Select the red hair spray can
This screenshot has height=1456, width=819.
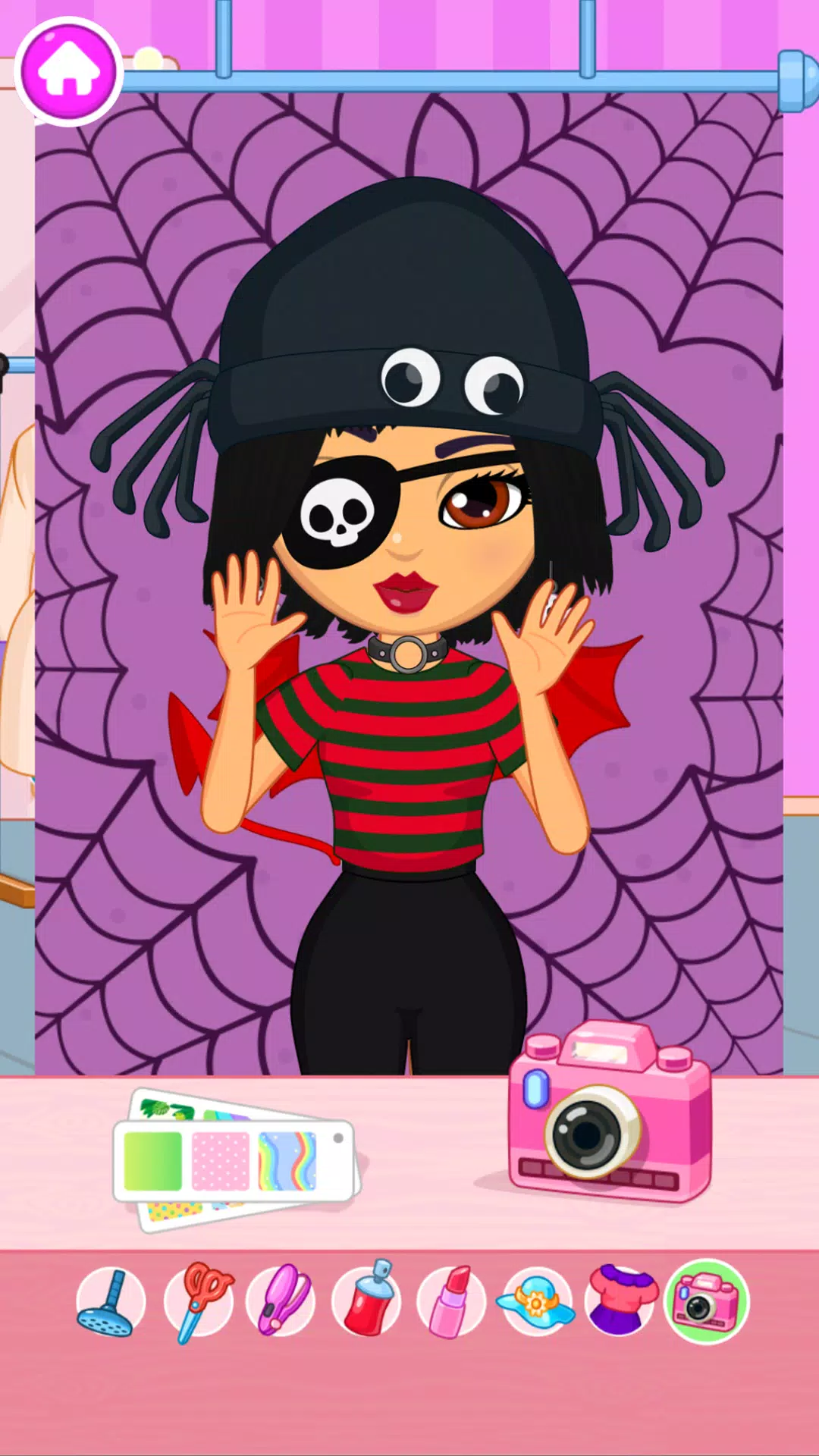[x=367, y=1301]
